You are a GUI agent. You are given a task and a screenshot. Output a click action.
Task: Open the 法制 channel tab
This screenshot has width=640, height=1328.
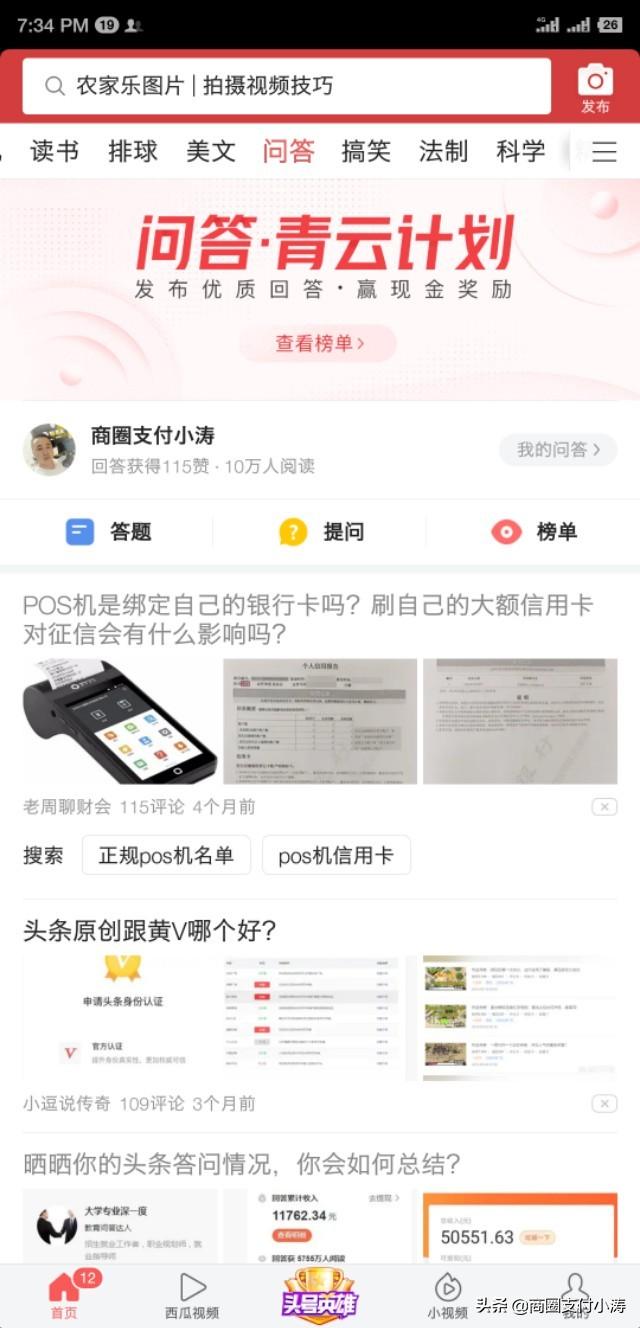(443, 151)
